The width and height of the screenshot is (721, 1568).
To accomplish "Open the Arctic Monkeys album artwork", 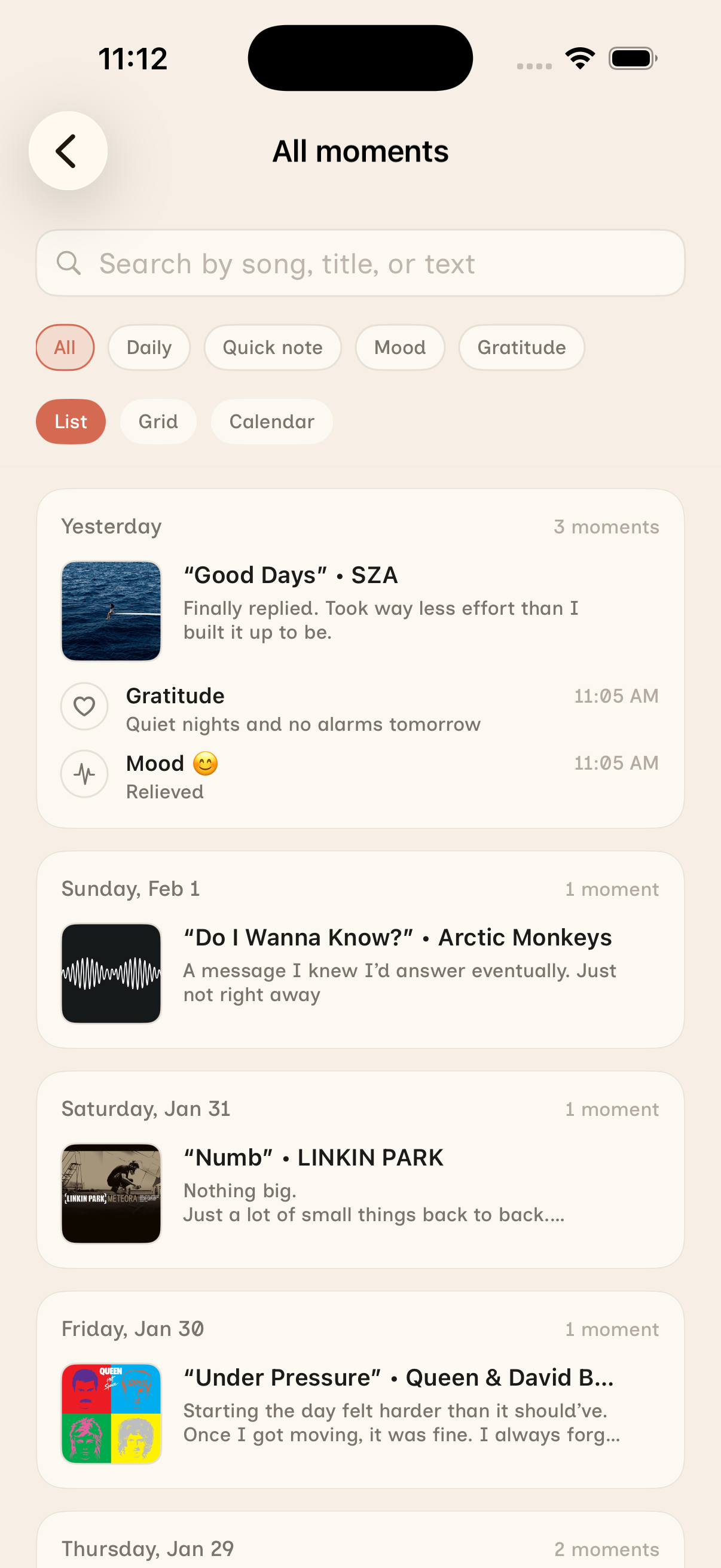I will [111, 974].
